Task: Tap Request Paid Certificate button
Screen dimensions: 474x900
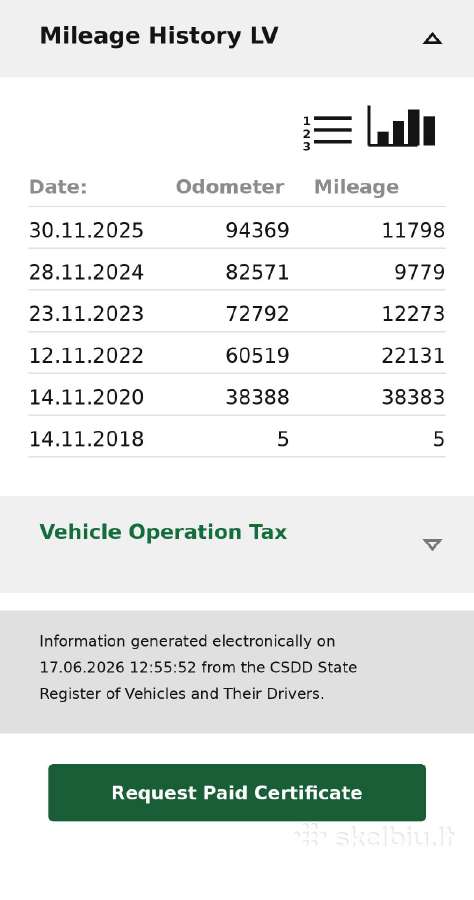Action: coord(237,792)
